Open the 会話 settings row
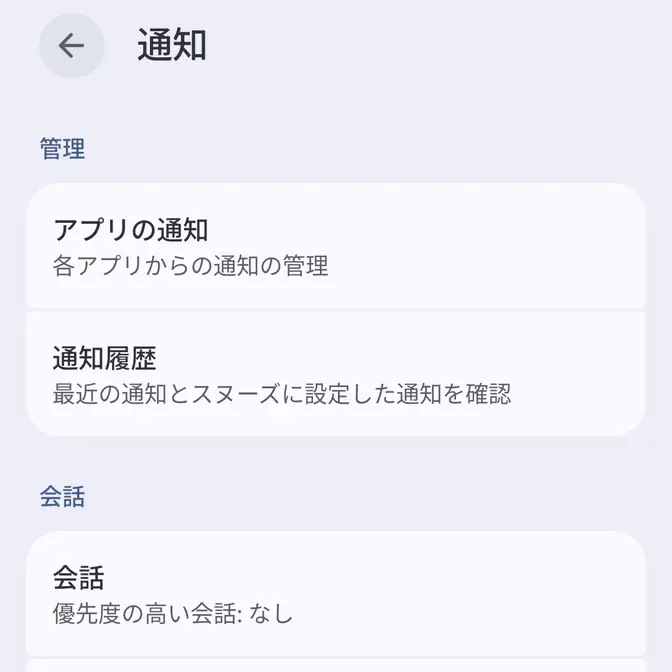This screenshot has width=672, height=672. tap(336, 593)
